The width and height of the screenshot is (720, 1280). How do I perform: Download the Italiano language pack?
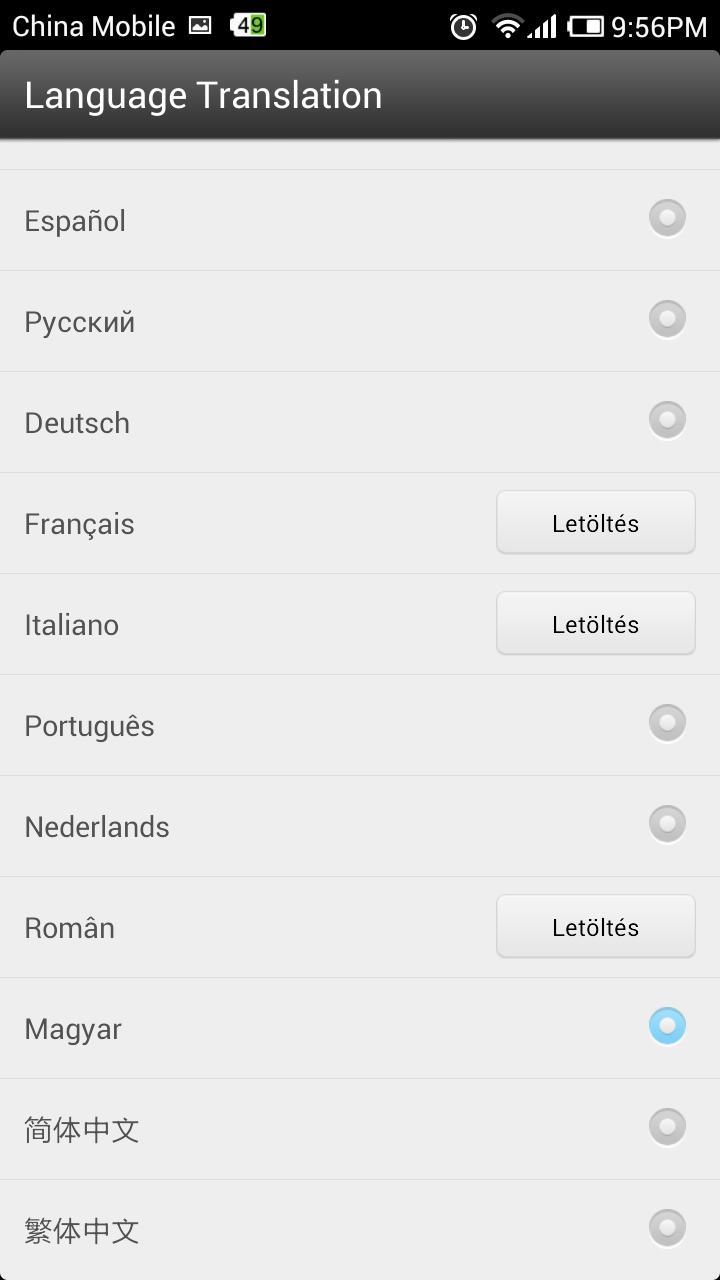point(595,624)
